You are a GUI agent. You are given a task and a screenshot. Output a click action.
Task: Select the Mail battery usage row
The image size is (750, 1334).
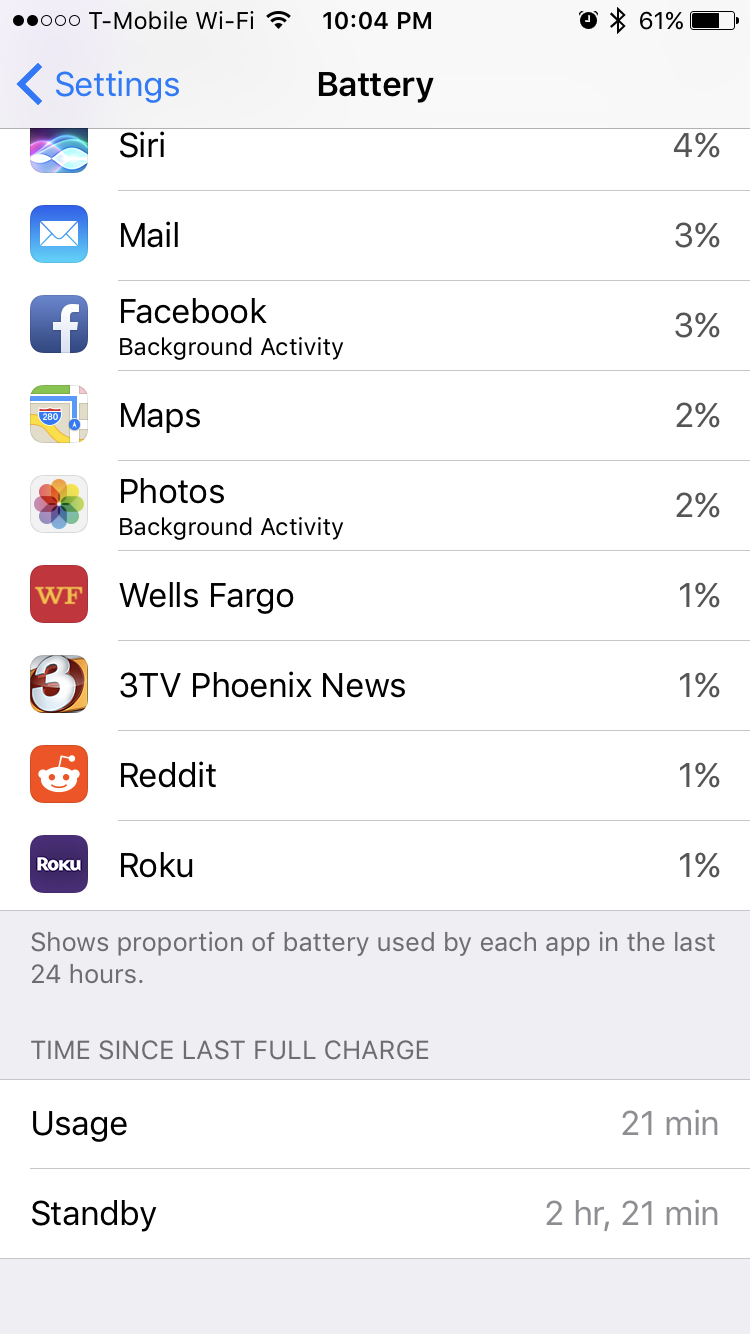(x=375, y=236)
